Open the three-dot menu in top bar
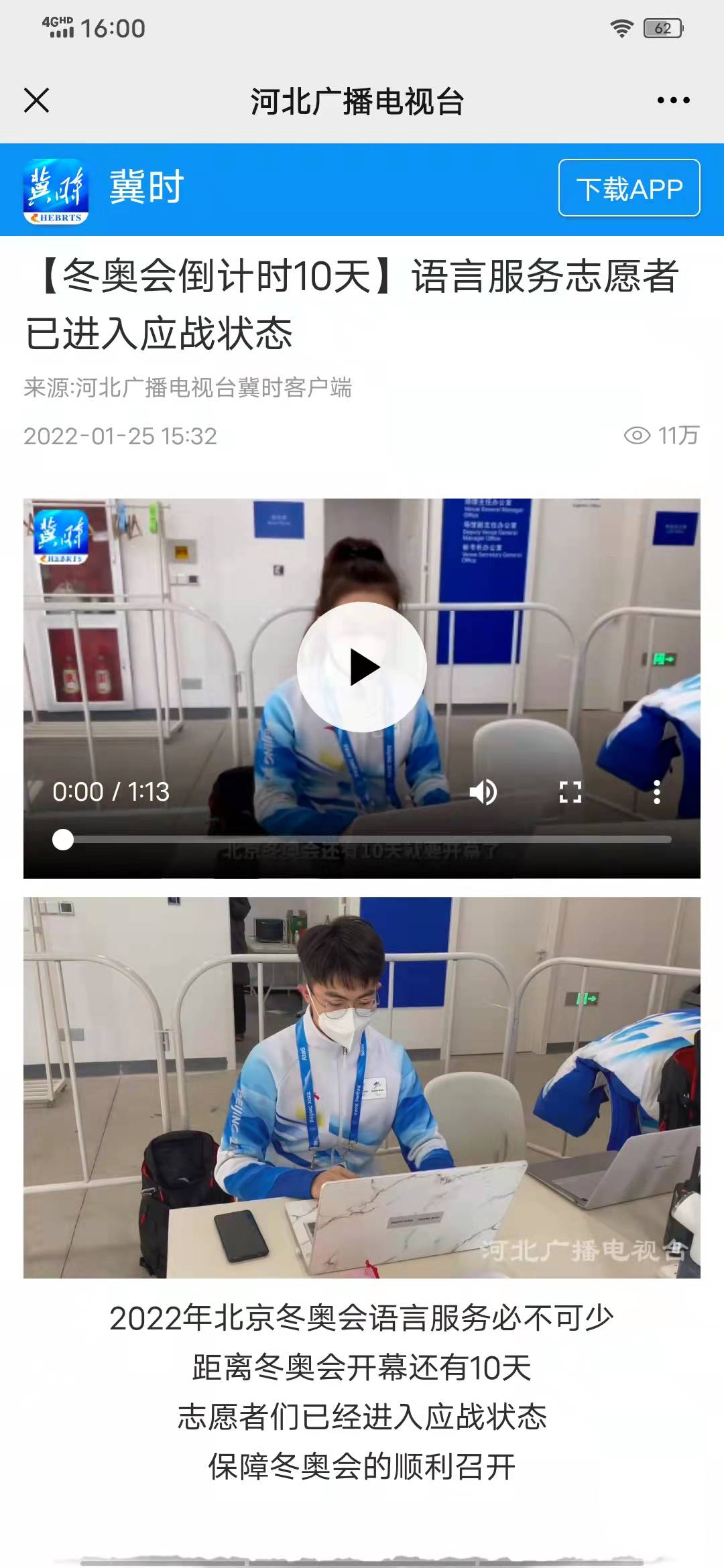Image resolution: width=724 pixels, height=1568 pixels. pos(673,101)
